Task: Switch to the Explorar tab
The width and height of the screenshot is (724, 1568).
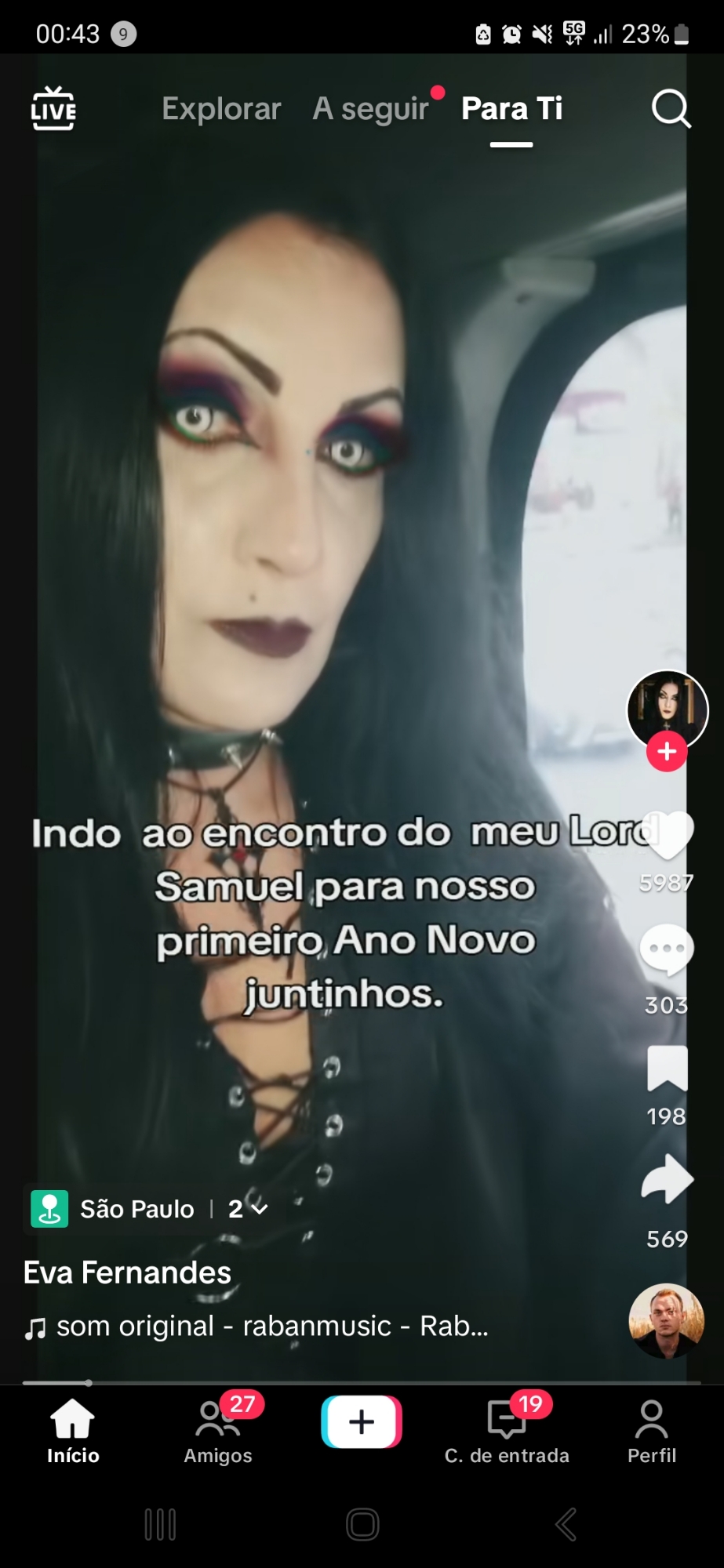Action: click(221, 109)
